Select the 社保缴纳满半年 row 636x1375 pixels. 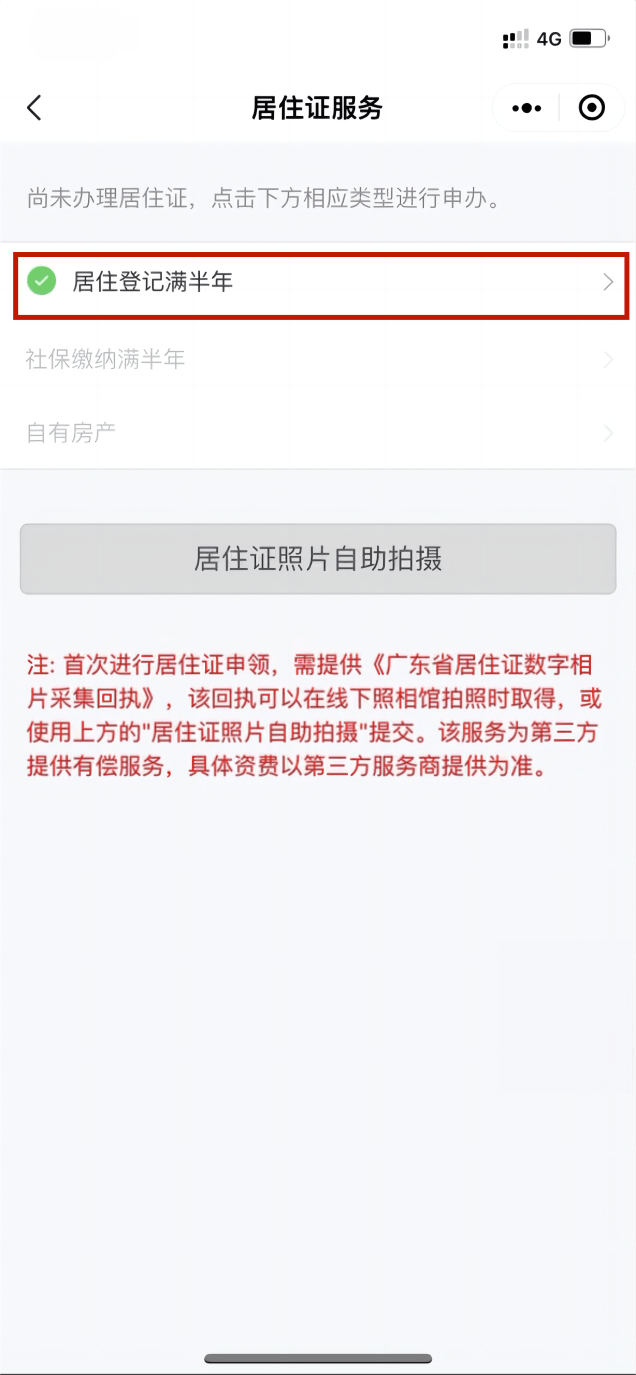pos(318,359)
